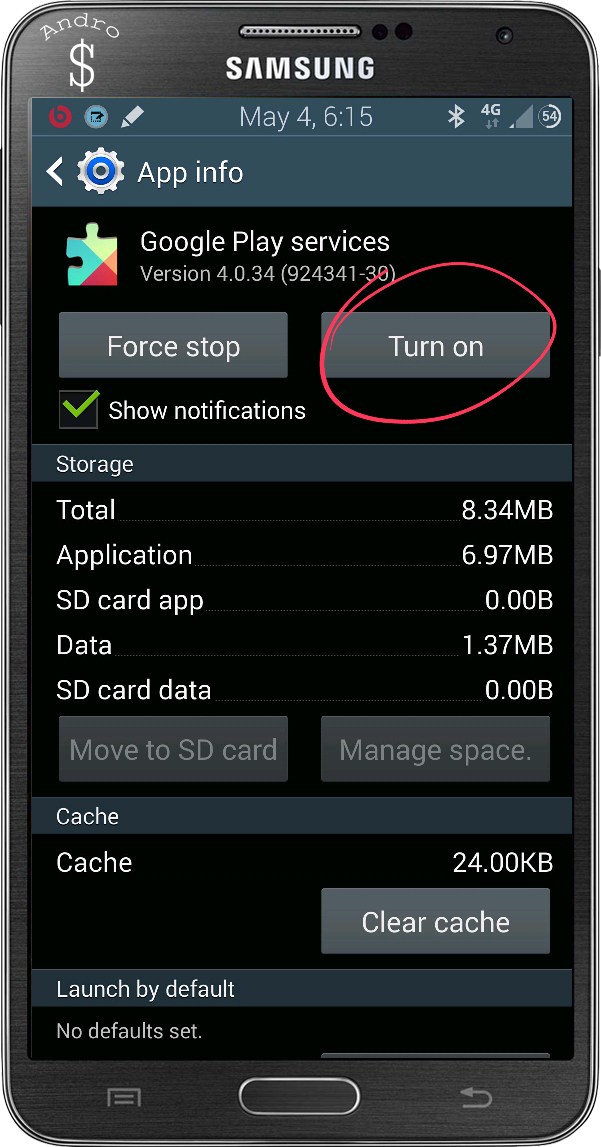Tap the hardware back key
Viewport: 601px width, 1147px height.
point(475,1098)
